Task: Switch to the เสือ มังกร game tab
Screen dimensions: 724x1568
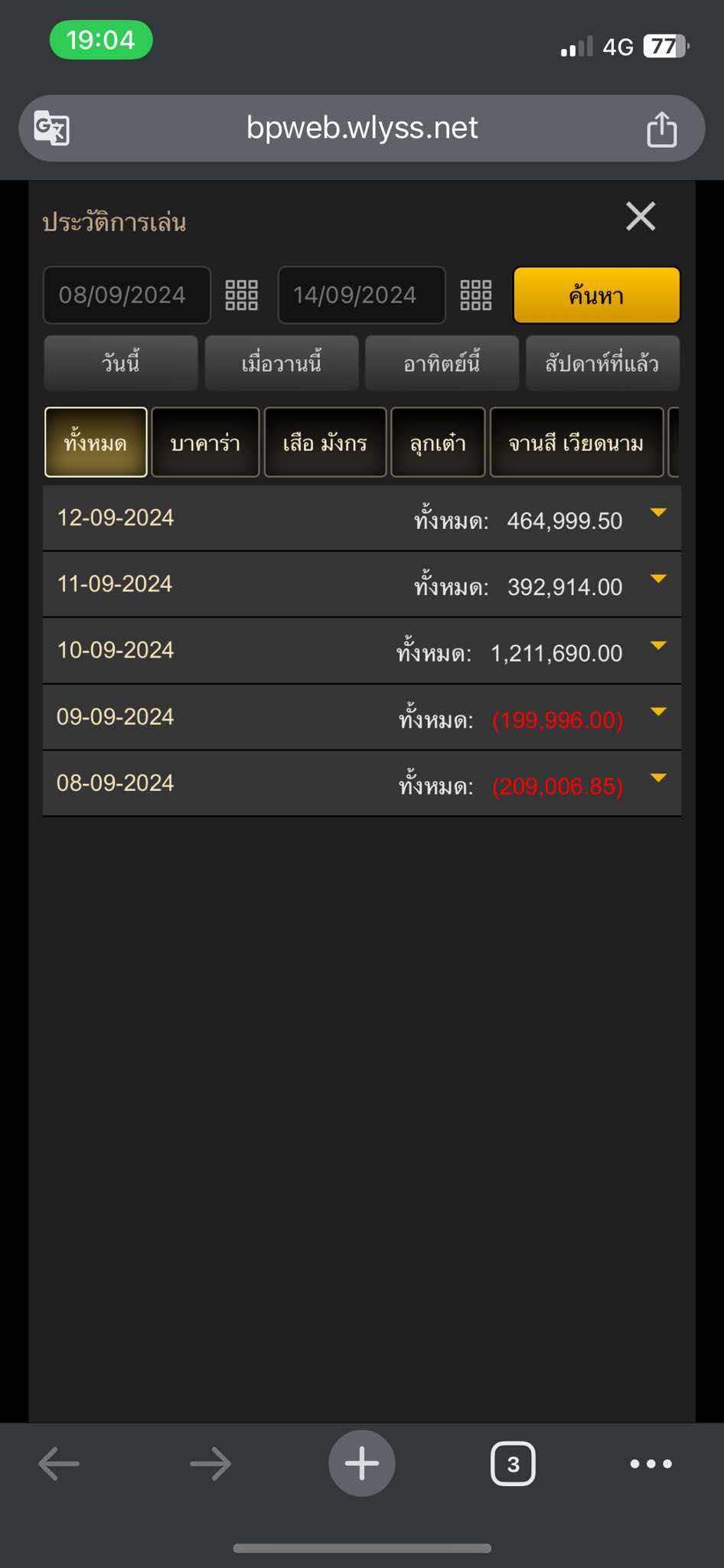Action: coord(325,443)
